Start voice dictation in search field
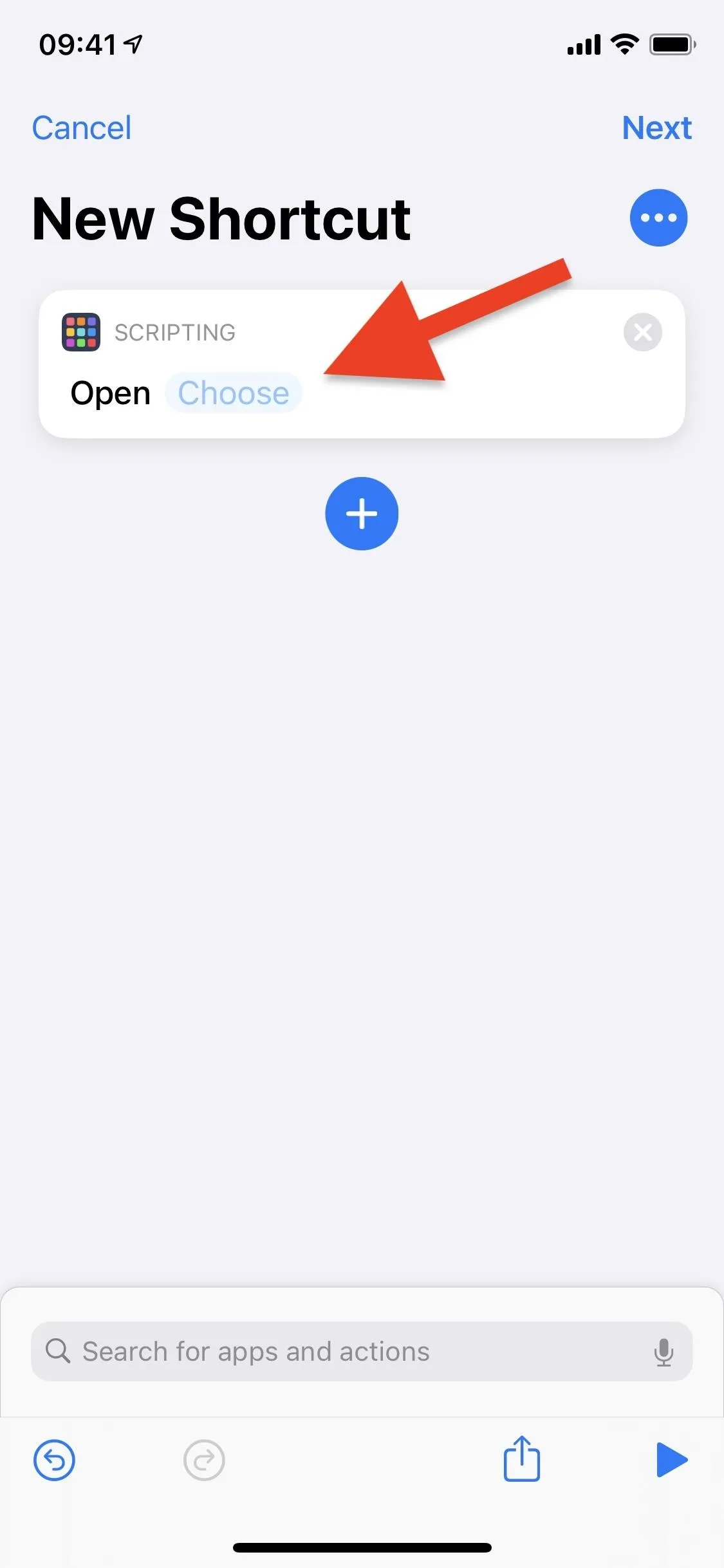The image size is (724, 1568). 664,1352
